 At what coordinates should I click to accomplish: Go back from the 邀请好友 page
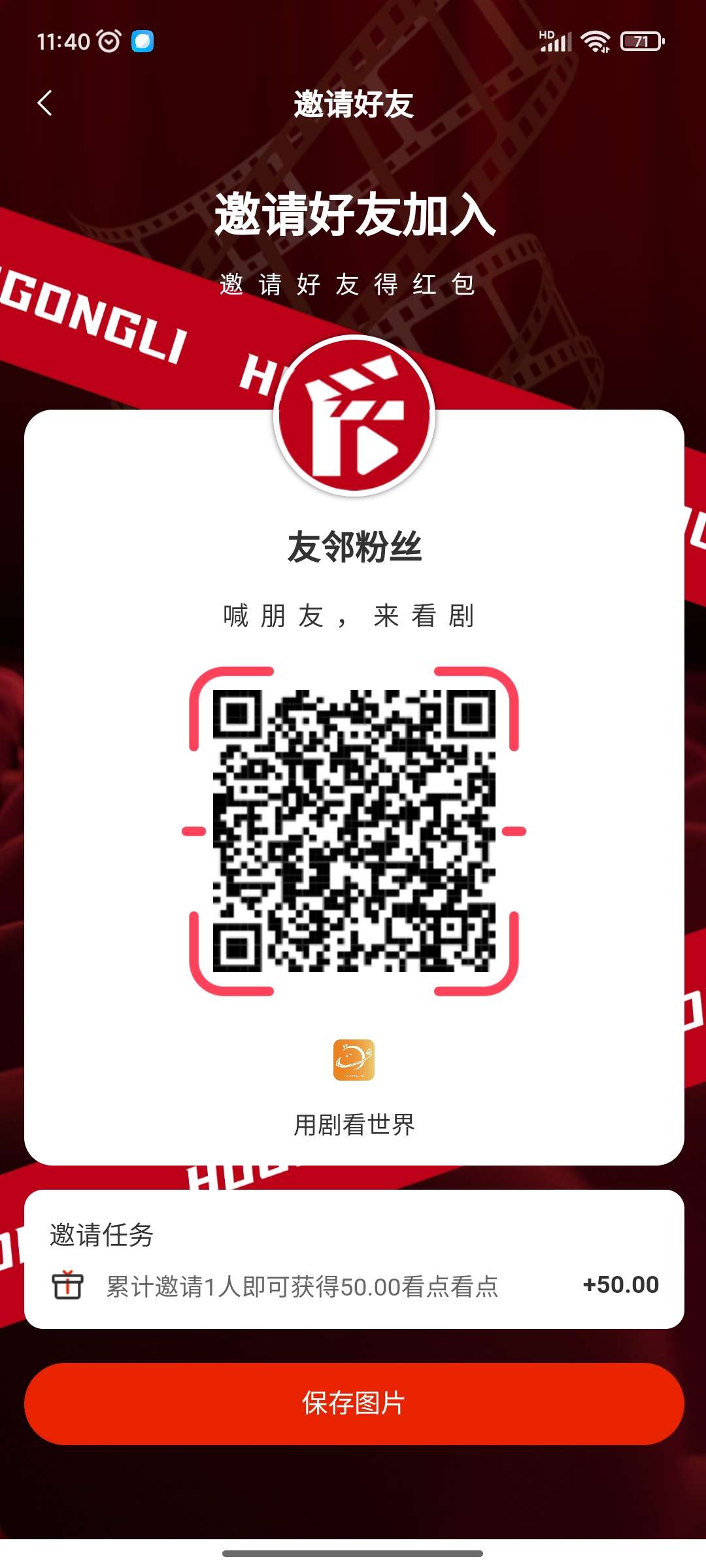click(x=45, y=103)
